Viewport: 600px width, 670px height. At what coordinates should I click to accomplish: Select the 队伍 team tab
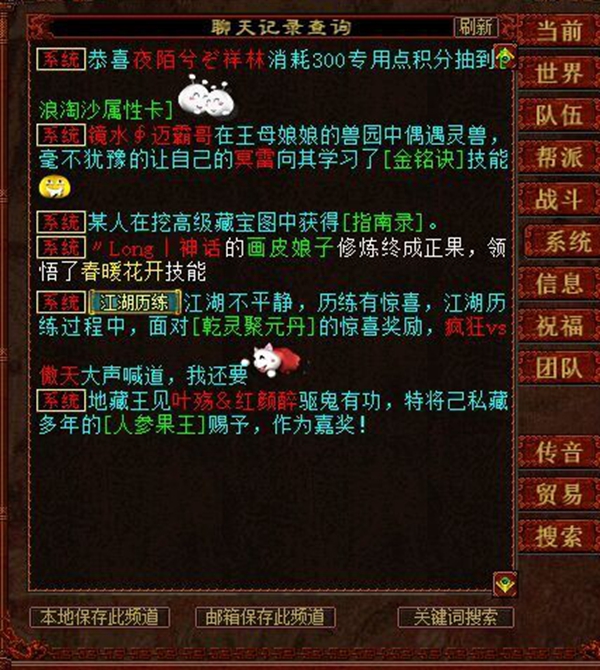click(558, 115)
